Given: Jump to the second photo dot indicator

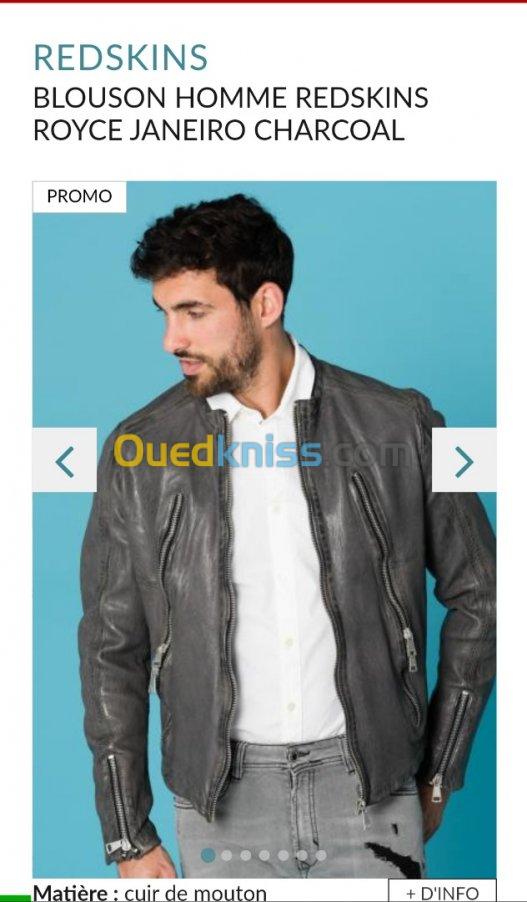Looking at the screenshot, I should tap(227, 855).
